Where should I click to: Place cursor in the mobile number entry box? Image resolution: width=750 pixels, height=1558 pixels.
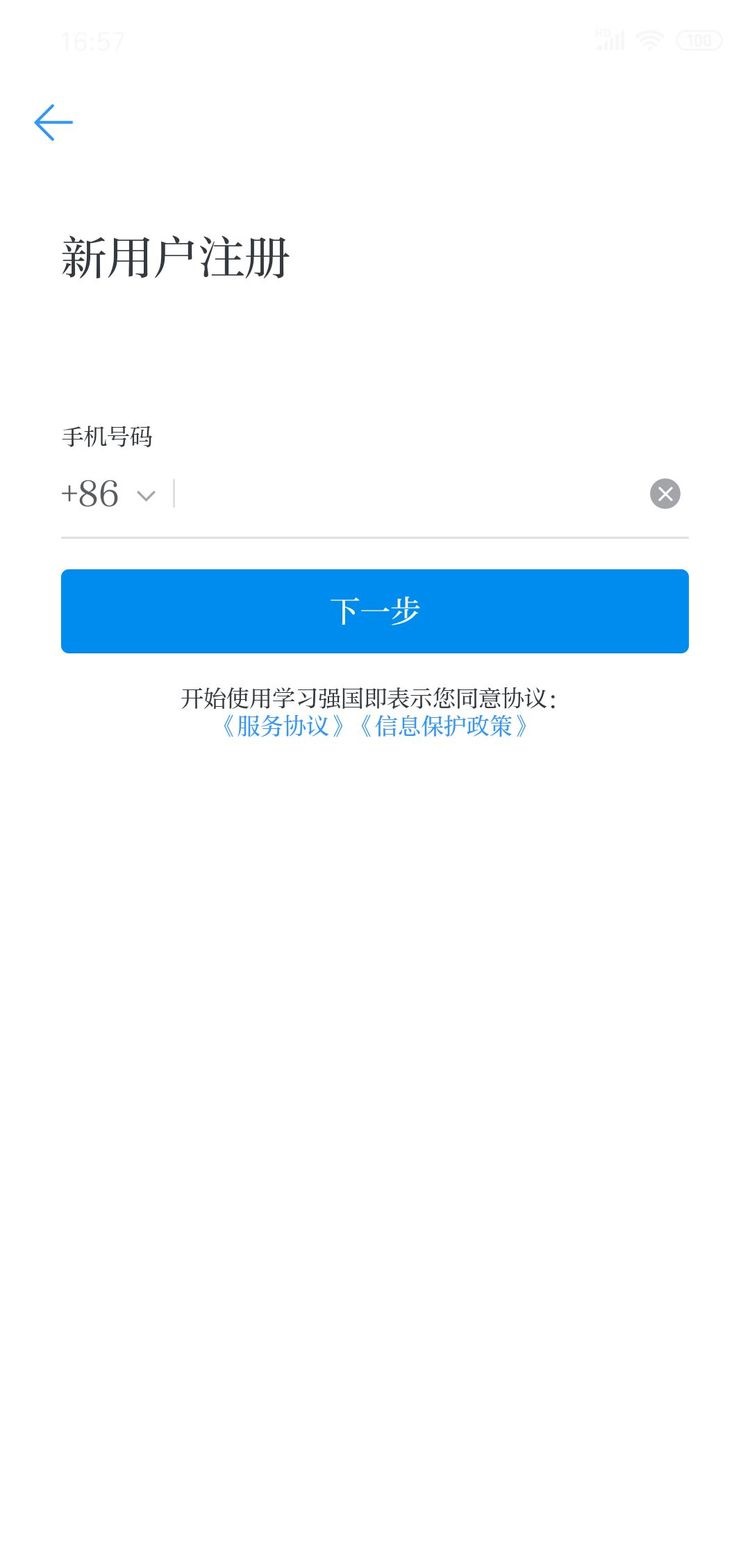tap(400, 493)
